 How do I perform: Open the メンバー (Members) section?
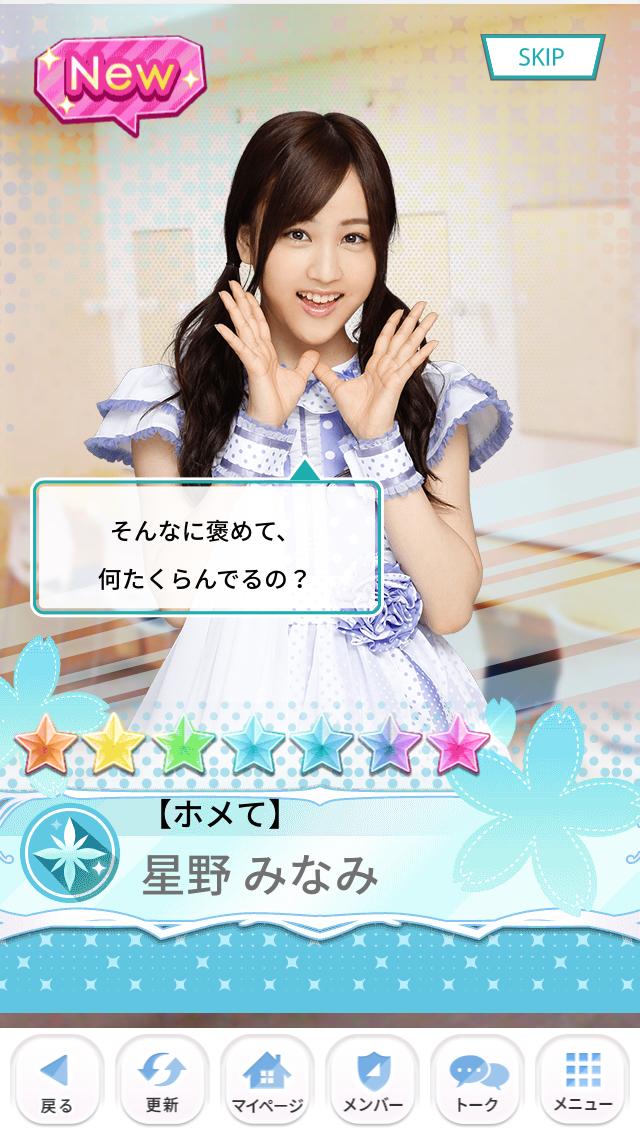click(372, 1080)
